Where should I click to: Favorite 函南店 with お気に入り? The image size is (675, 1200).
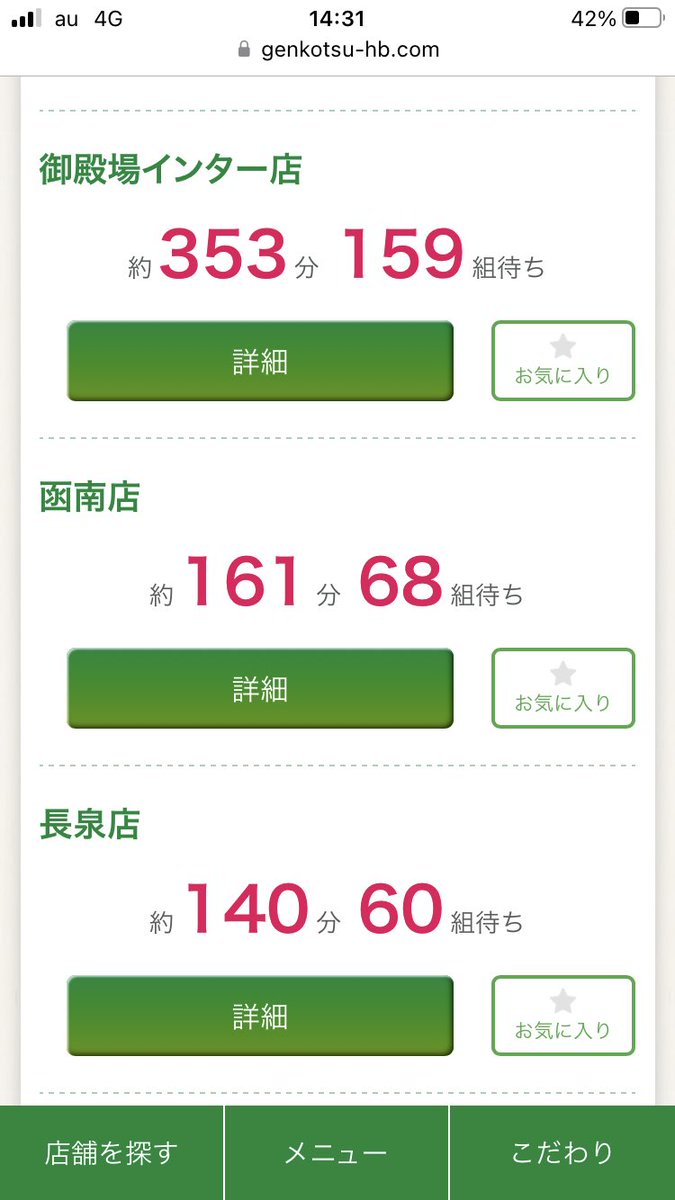tap(563, 689)
